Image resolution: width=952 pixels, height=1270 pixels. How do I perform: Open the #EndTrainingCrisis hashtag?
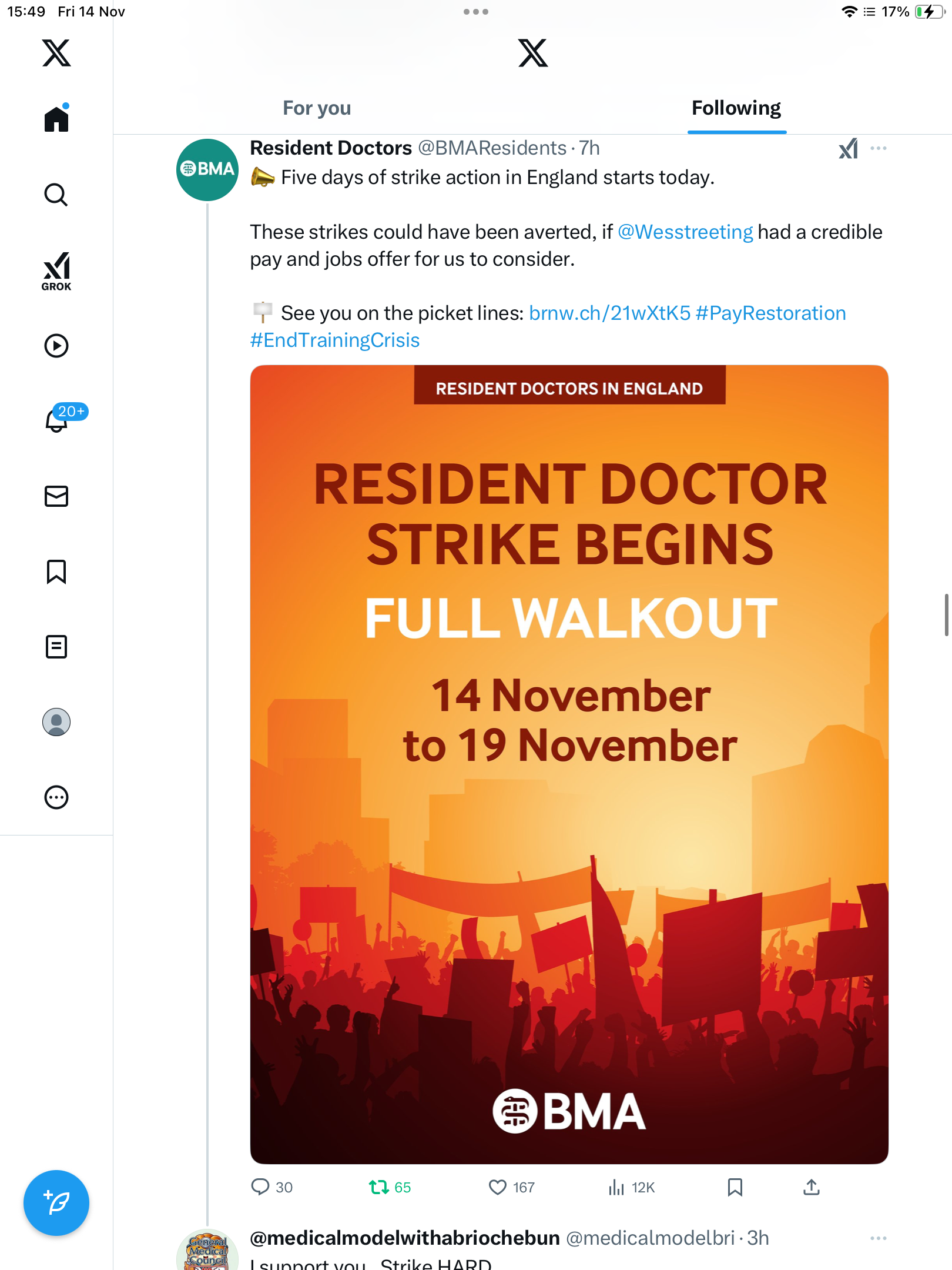tap(335, 340)
